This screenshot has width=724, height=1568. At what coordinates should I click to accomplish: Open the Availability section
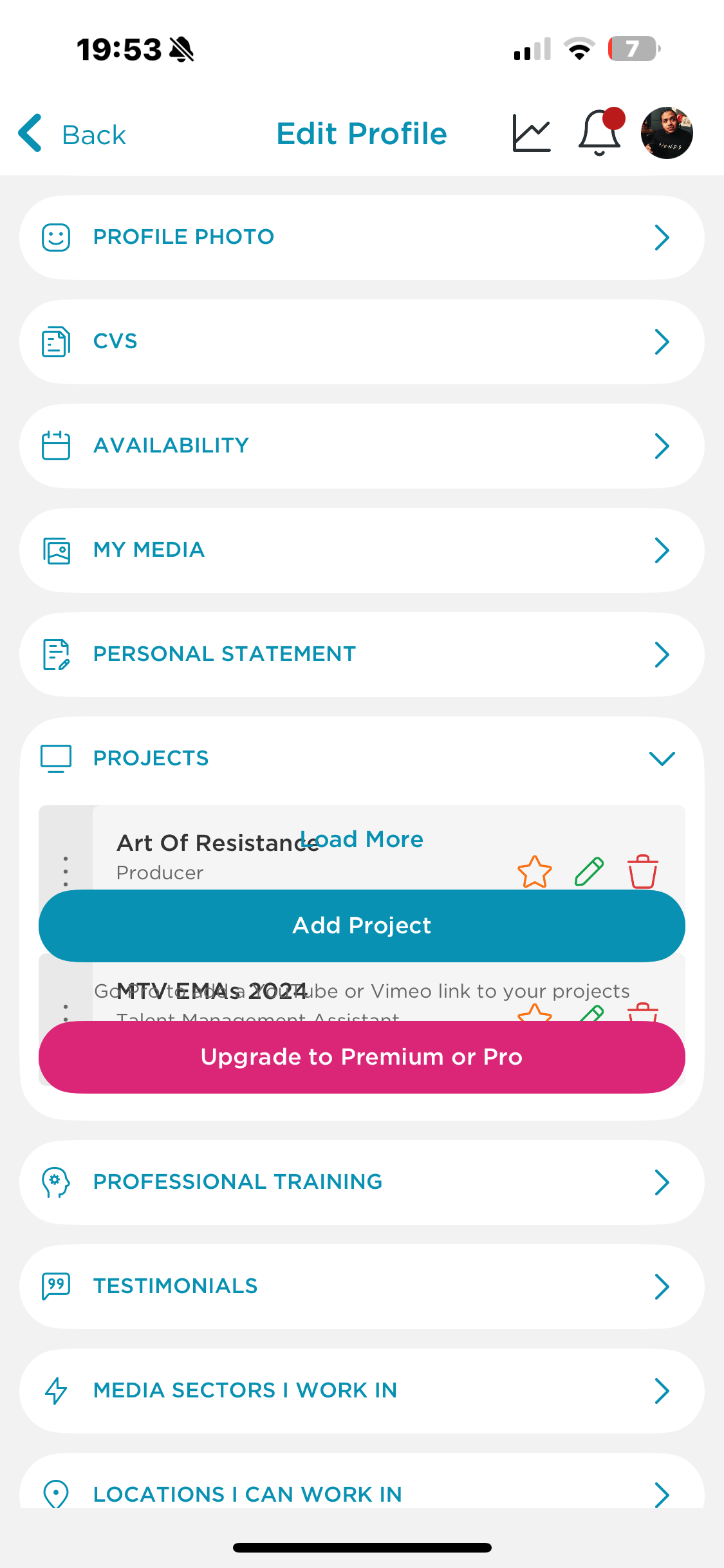point(362,446)
